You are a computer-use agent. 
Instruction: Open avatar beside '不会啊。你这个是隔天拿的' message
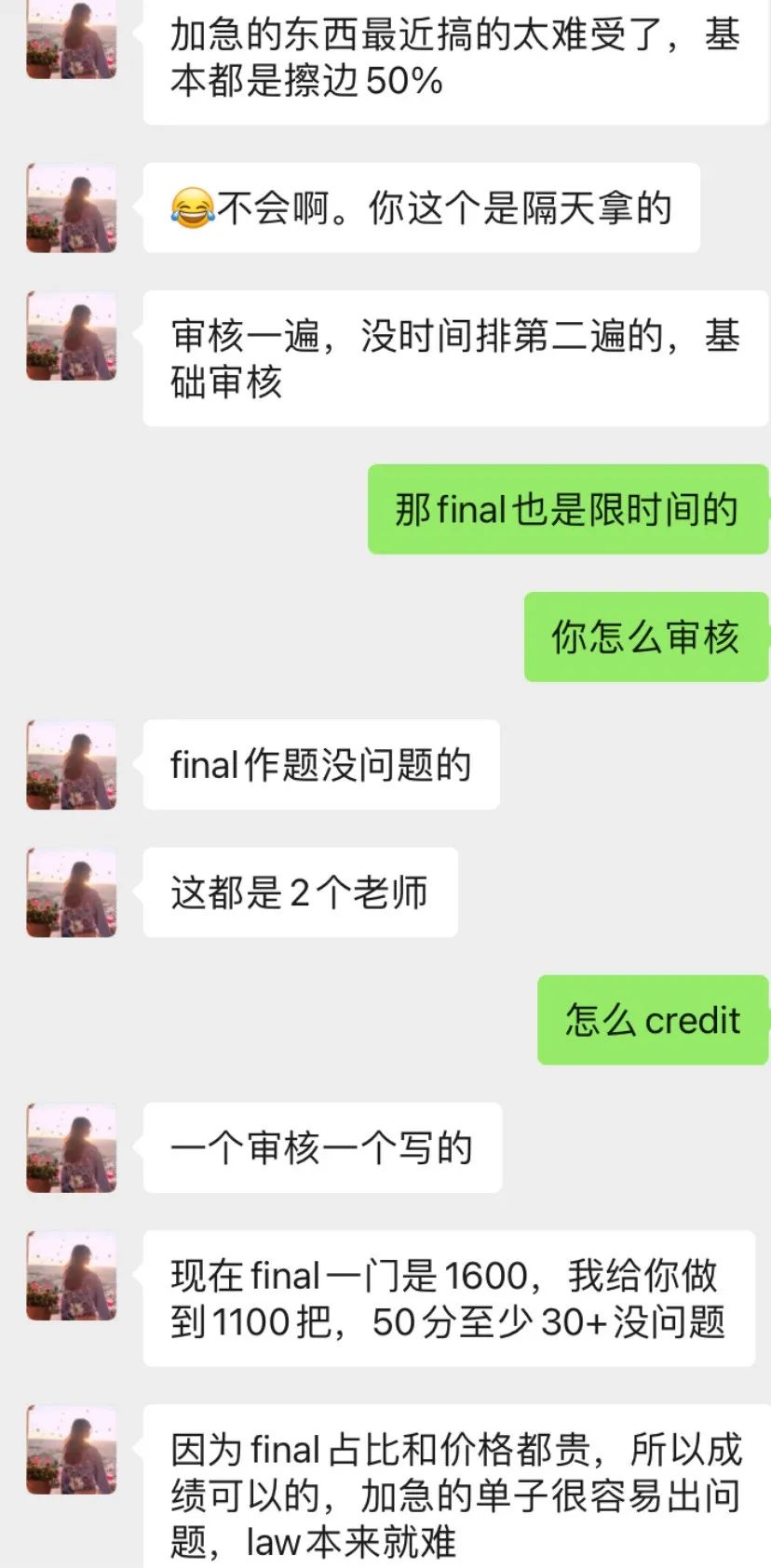tap(72, 208)
